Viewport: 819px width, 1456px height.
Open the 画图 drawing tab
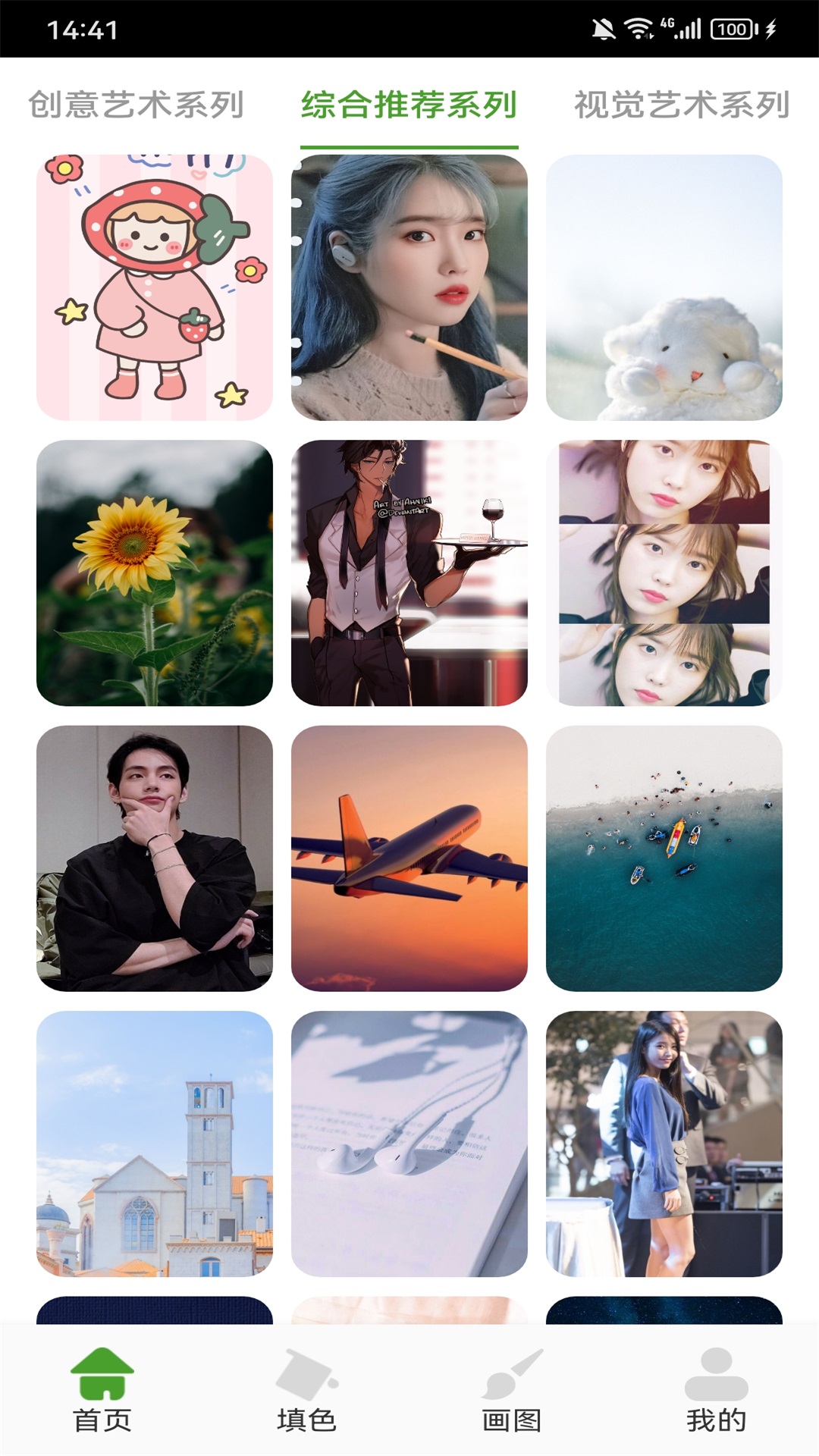pos(512,1390)
